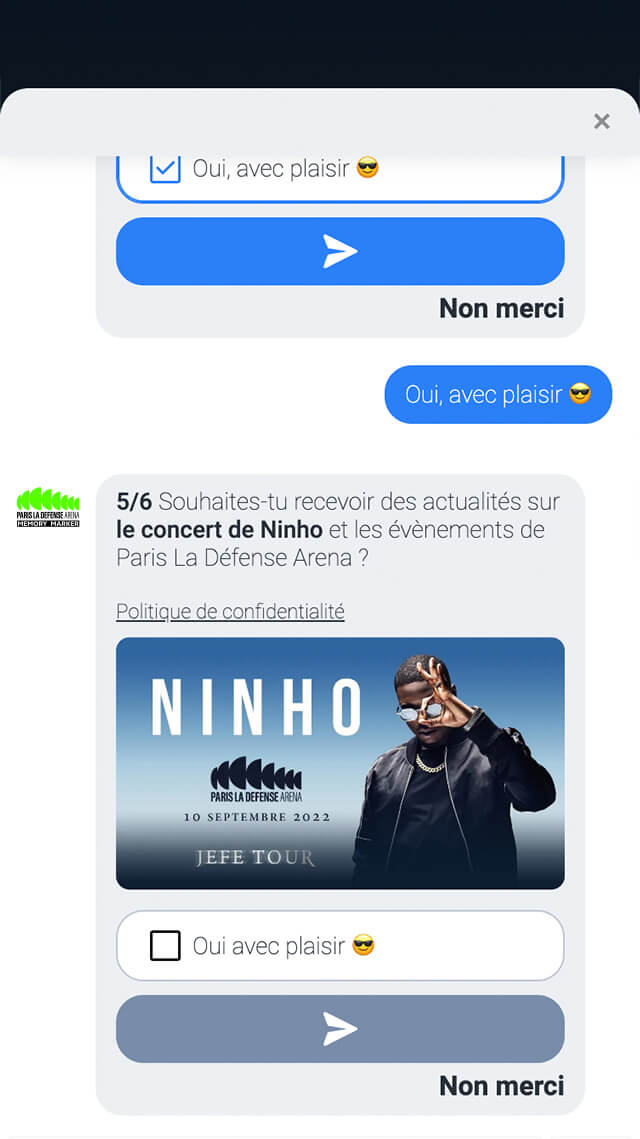Check the 'Oui avec plaisir' box in question 5/6

pyautogui.click(x=165, y=945)
